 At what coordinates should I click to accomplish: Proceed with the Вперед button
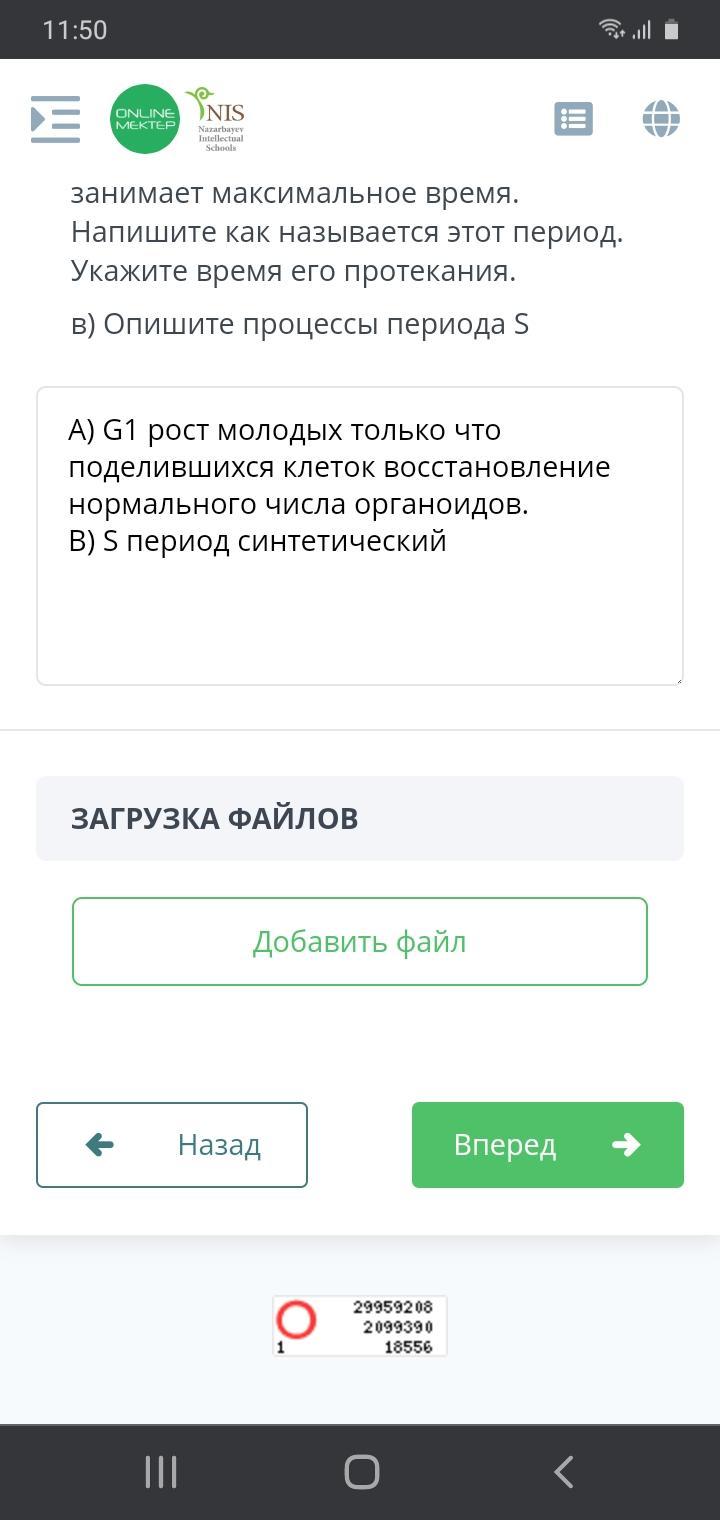(548, 1145)
